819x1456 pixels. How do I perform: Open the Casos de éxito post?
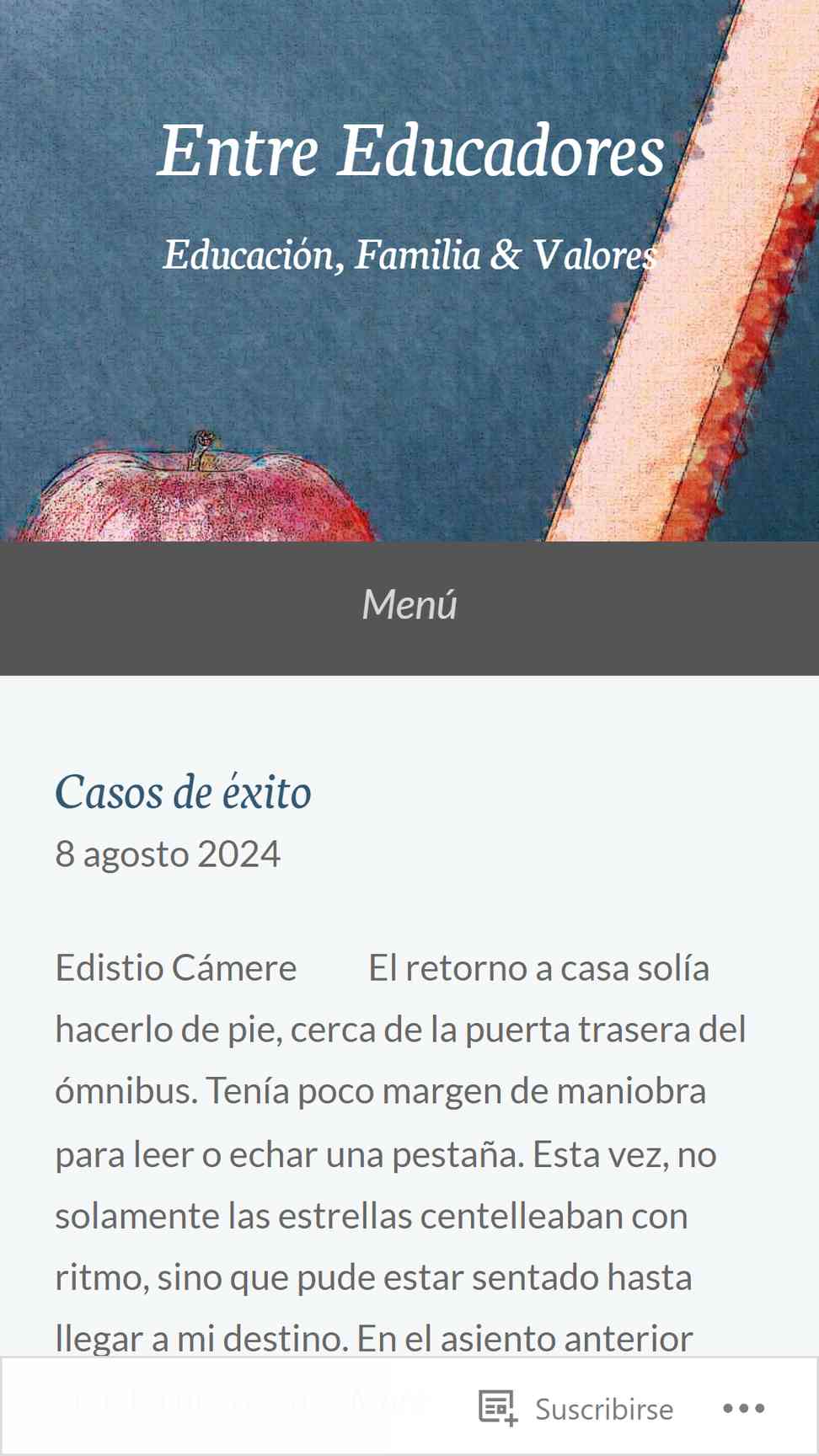click(183, 793)
